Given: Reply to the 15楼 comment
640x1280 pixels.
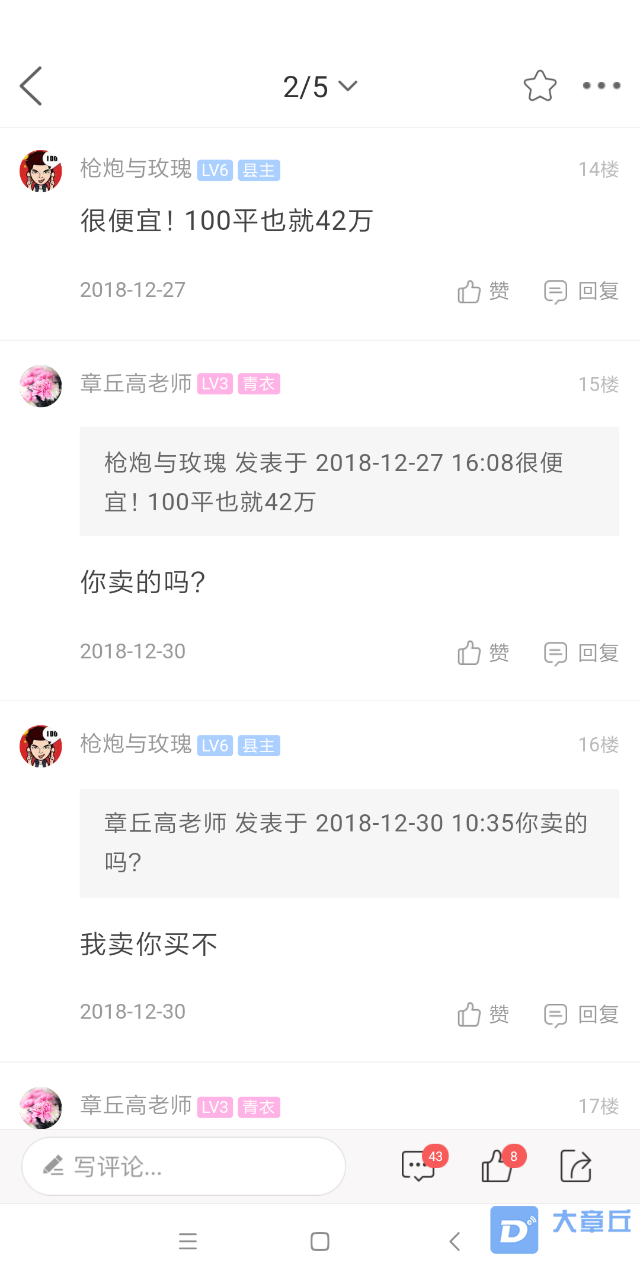Looking at the screenshot, I should coord(581,653).
